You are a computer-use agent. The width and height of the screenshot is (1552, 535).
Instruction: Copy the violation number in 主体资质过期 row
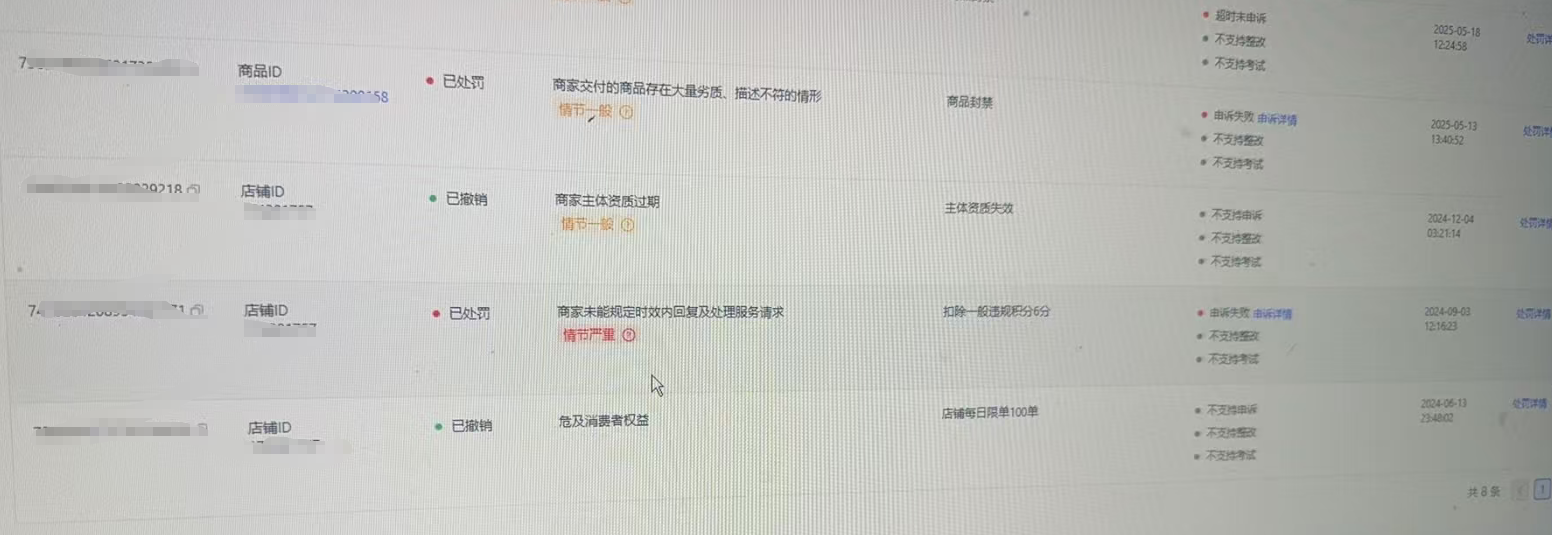tap(195, 189)
